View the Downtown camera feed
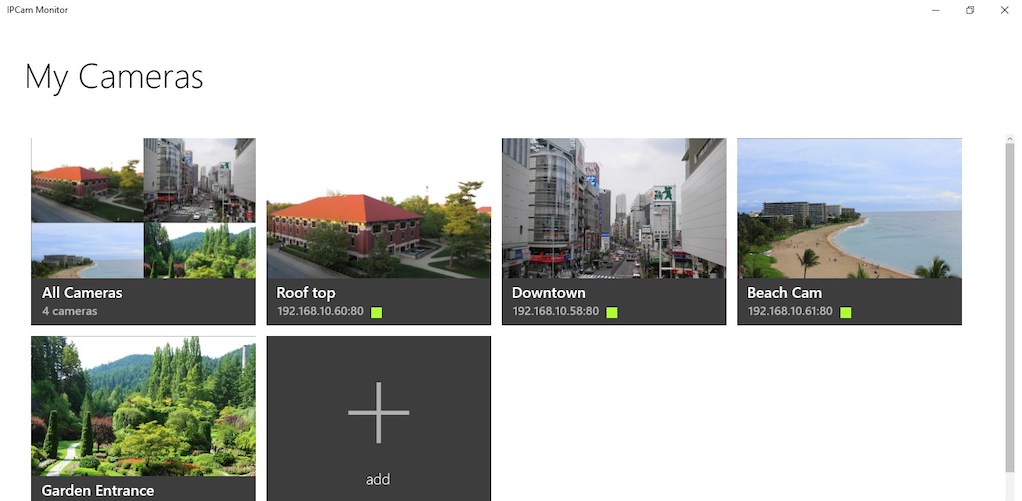The height and width of the screenshot is (501, 1022). tap(613, 231)
